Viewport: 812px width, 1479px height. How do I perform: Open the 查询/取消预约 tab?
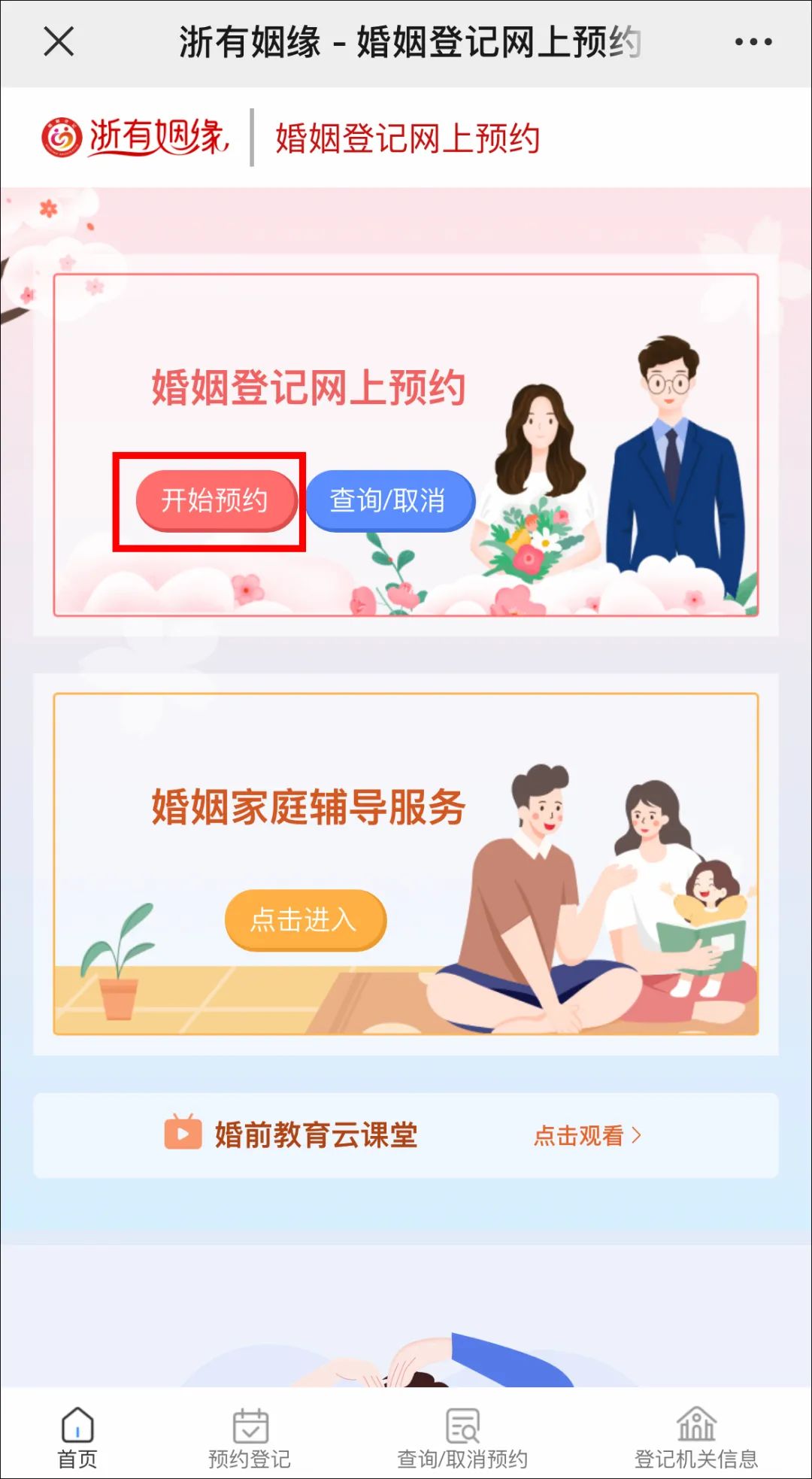(x=462, y=1438)
